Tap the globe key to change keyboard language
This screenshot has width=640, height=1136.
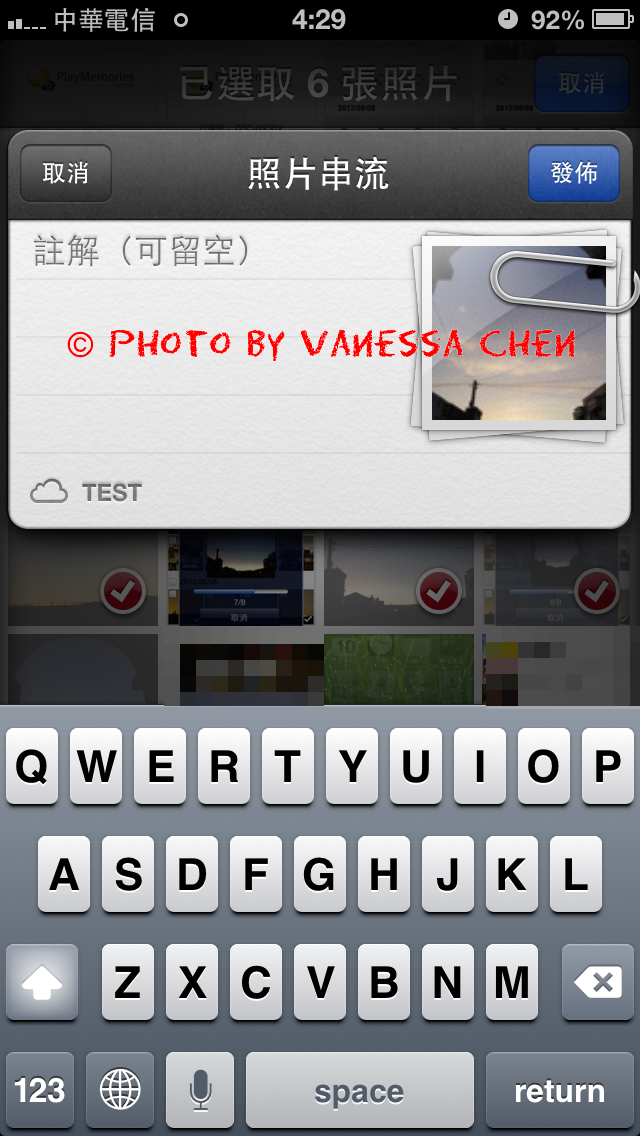click(x=120, y=1090)
